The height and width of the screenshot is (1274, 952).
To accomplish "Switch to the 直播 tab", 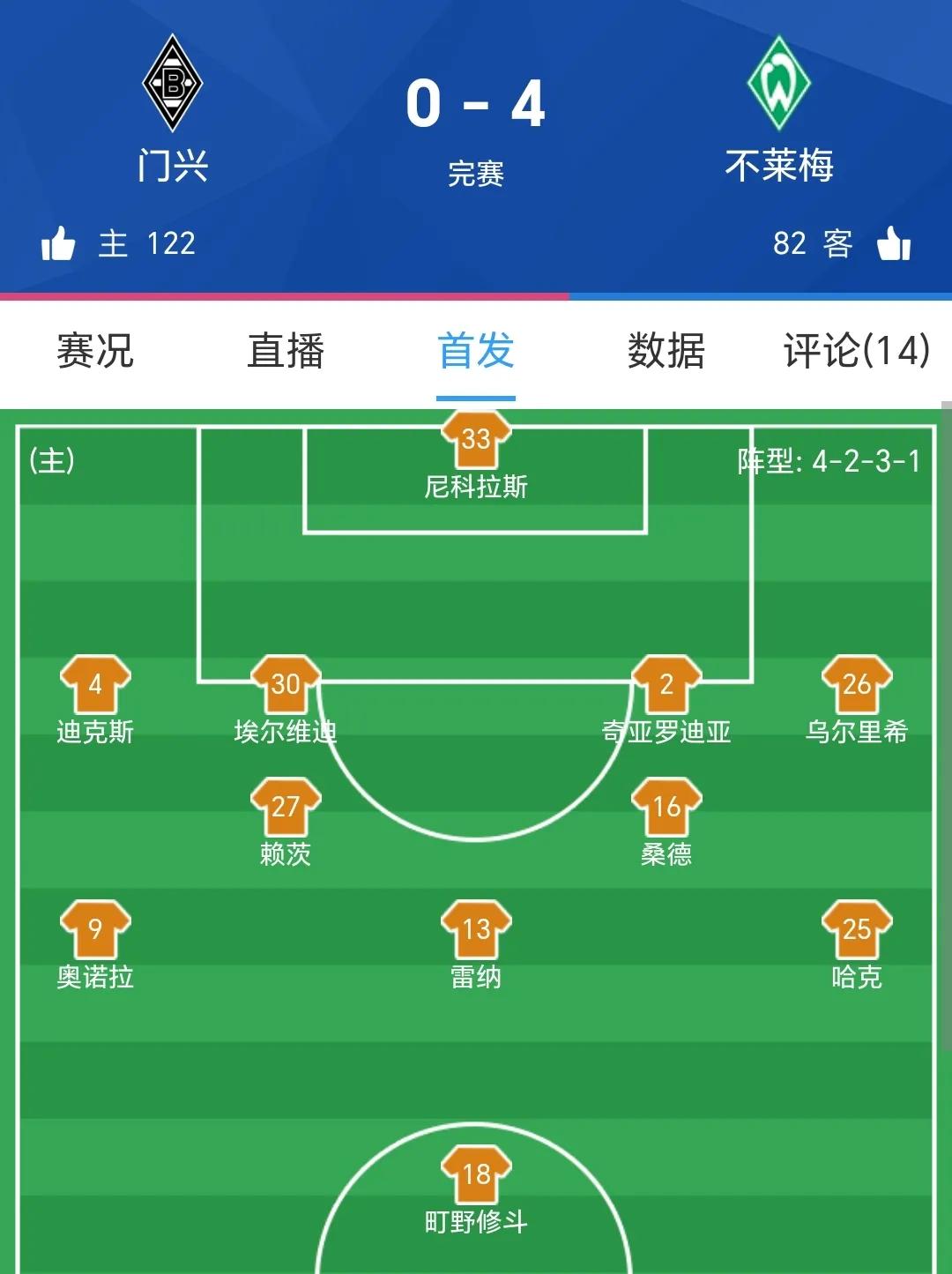I will (x=286, y=351).
